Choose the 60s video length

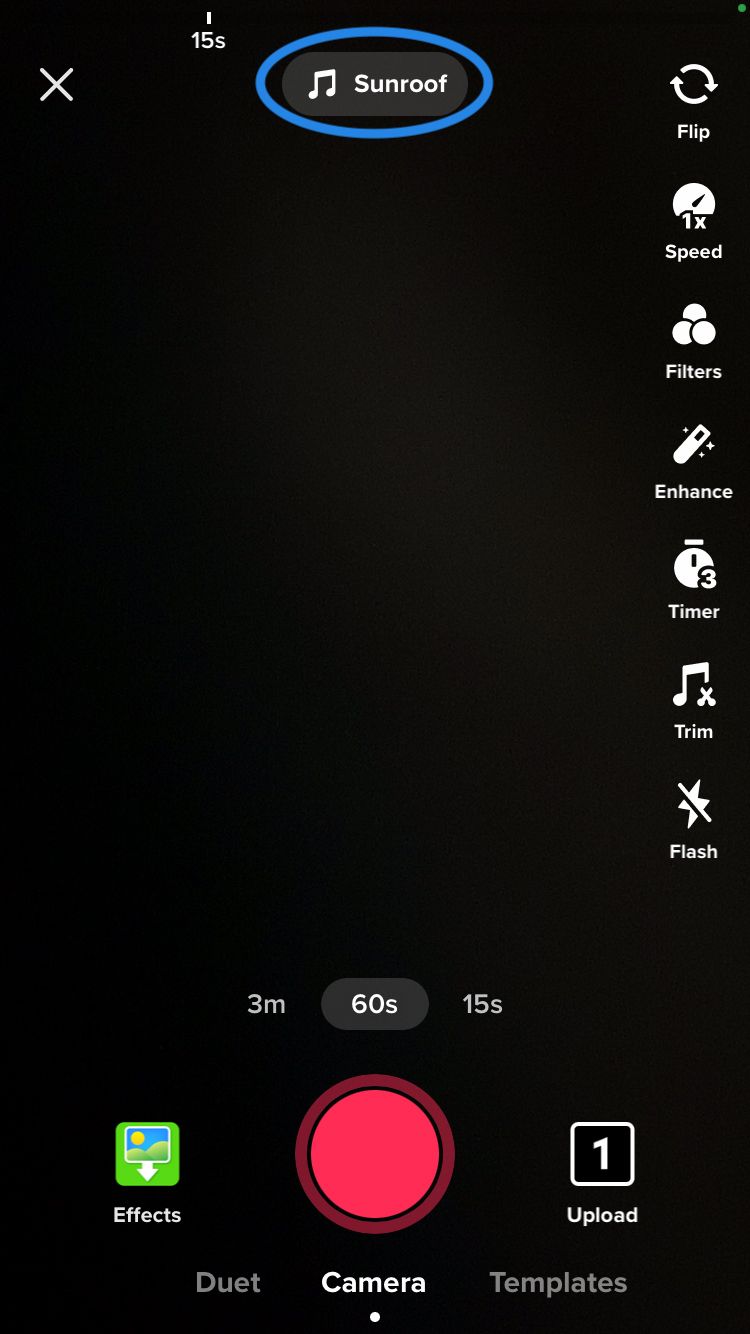click(x=375, y=1004)
